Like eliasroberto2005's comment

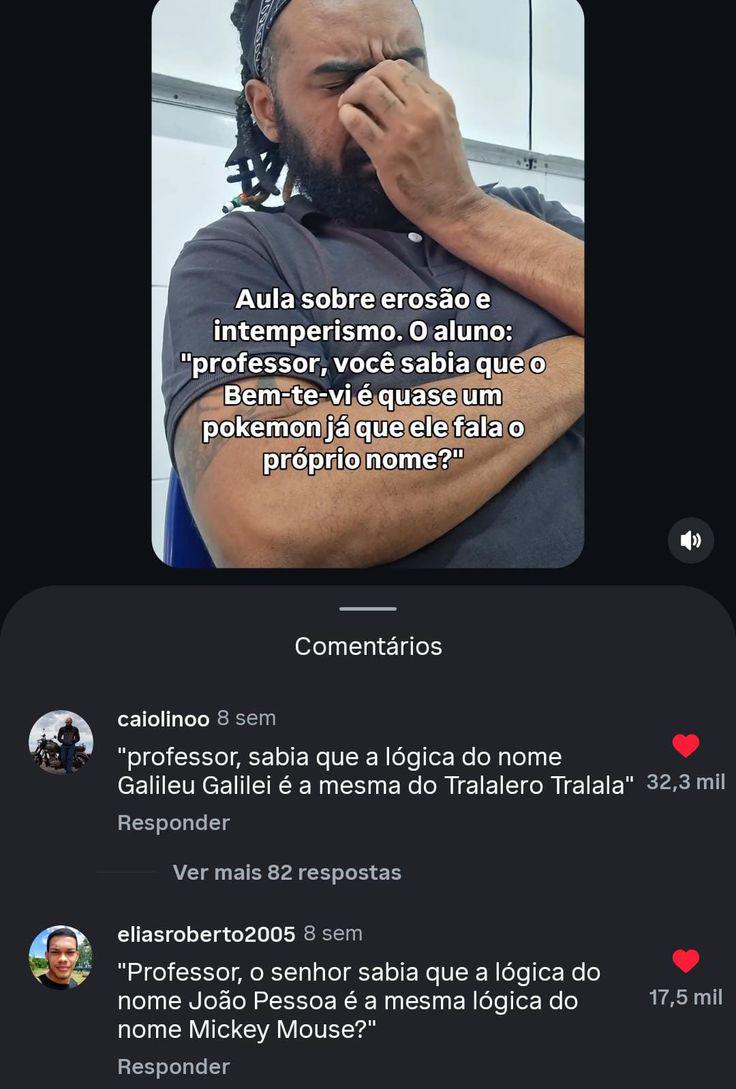(x=685, y=961)
